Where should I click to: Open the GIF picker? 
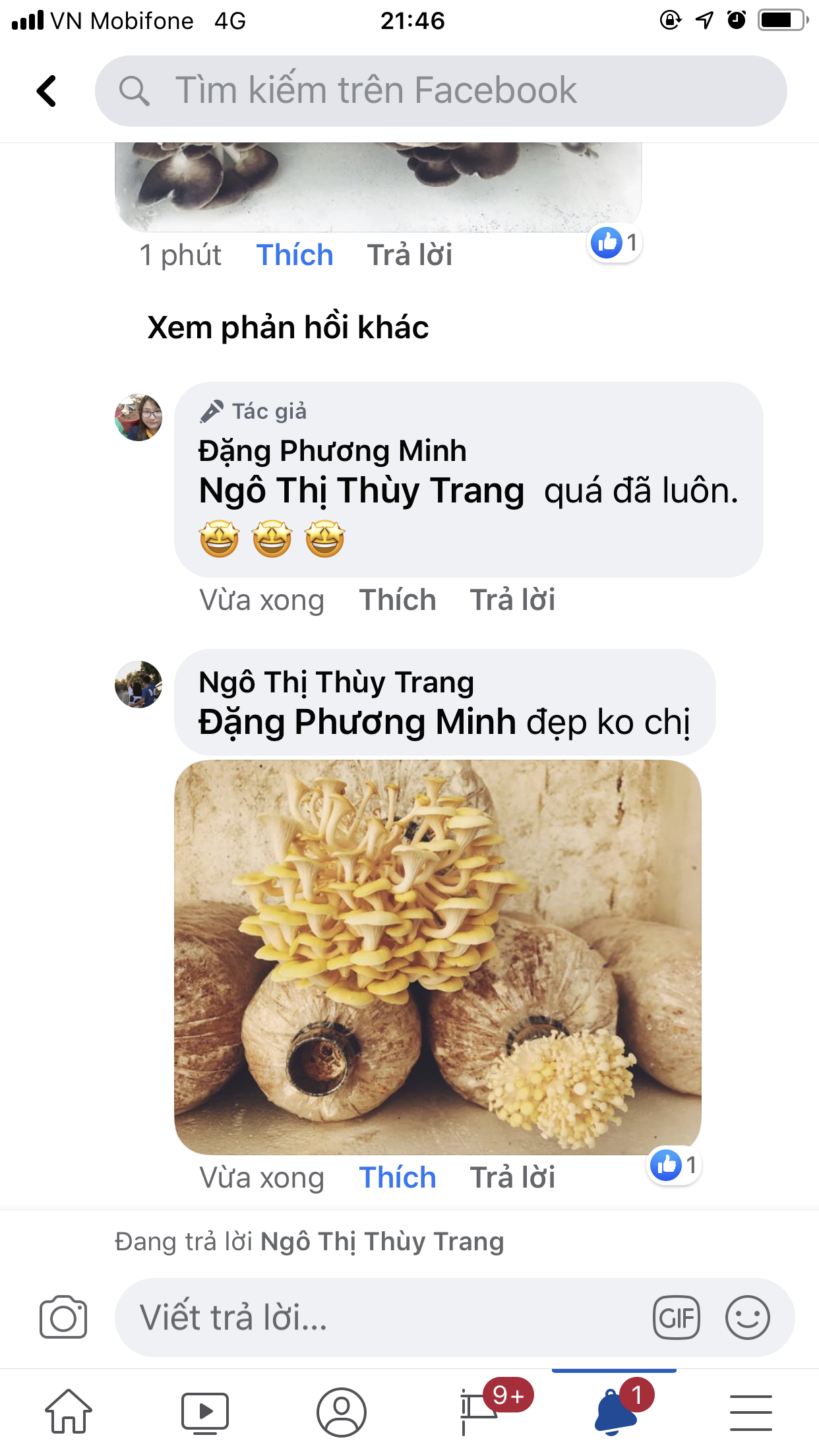676,1318
